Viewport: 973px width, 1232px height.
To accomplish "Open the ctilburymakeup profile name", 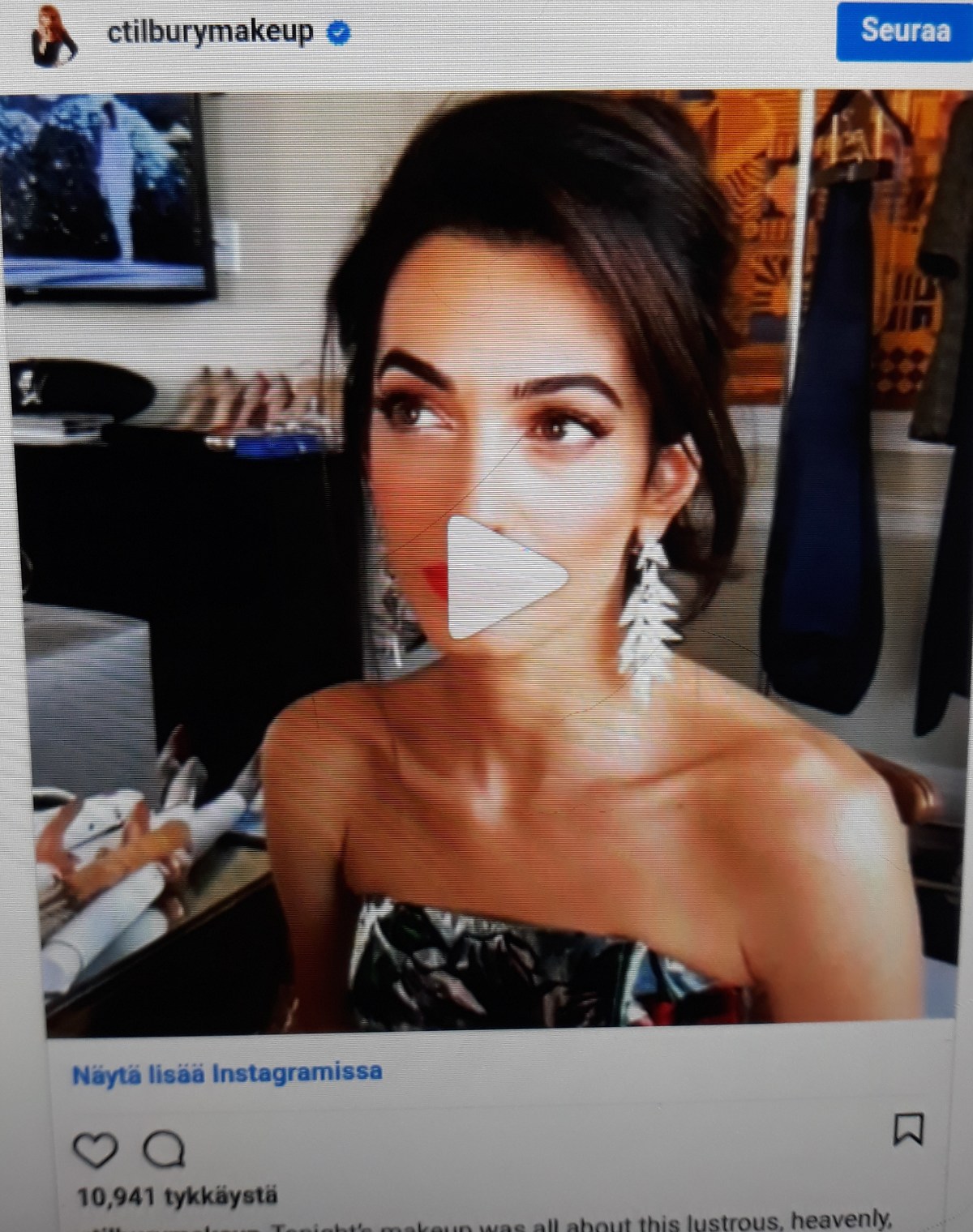I will click(210, 32).
